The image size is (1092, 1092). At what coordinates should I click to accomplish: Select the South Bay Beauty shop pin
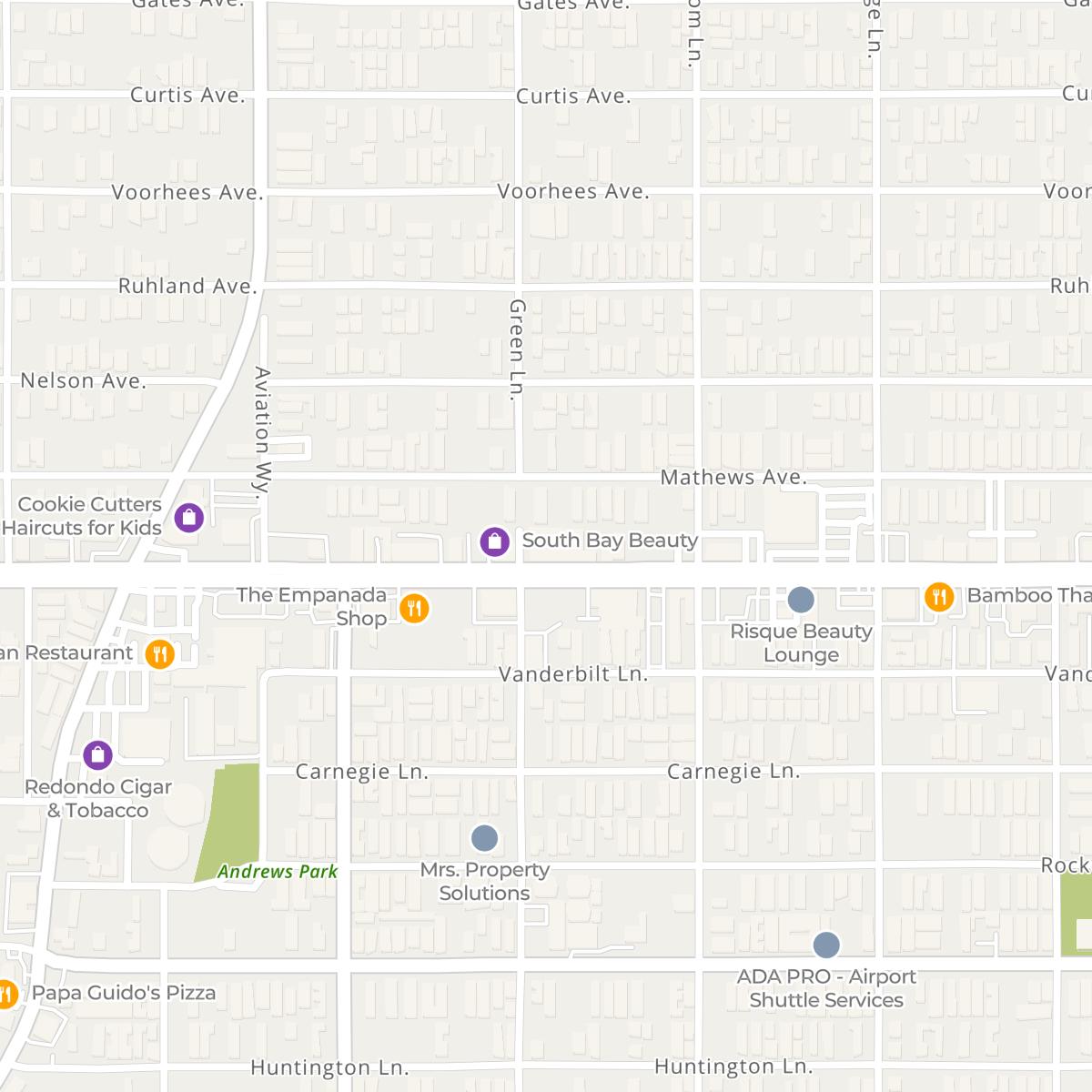coord(494,541)
